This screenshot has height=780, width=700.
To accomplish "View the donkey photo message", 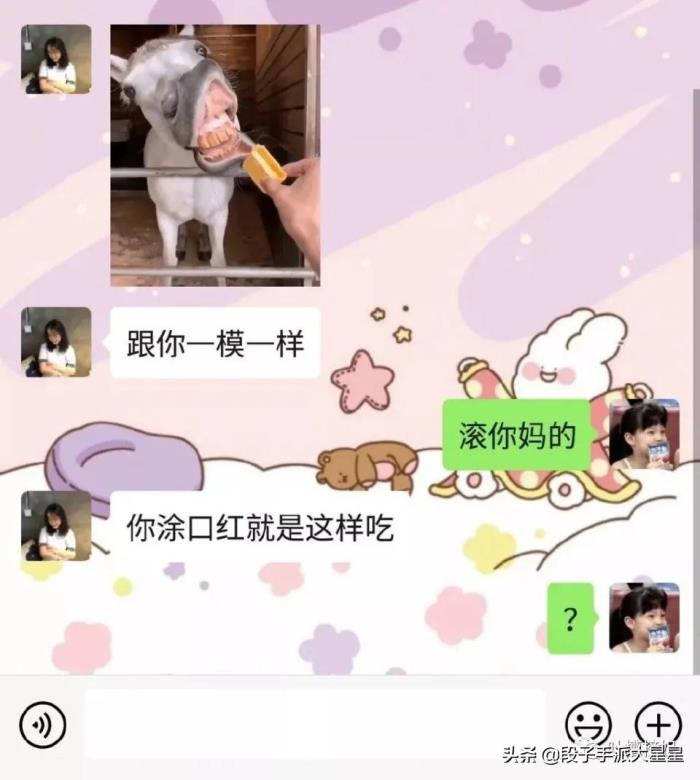I will [214, 155].
